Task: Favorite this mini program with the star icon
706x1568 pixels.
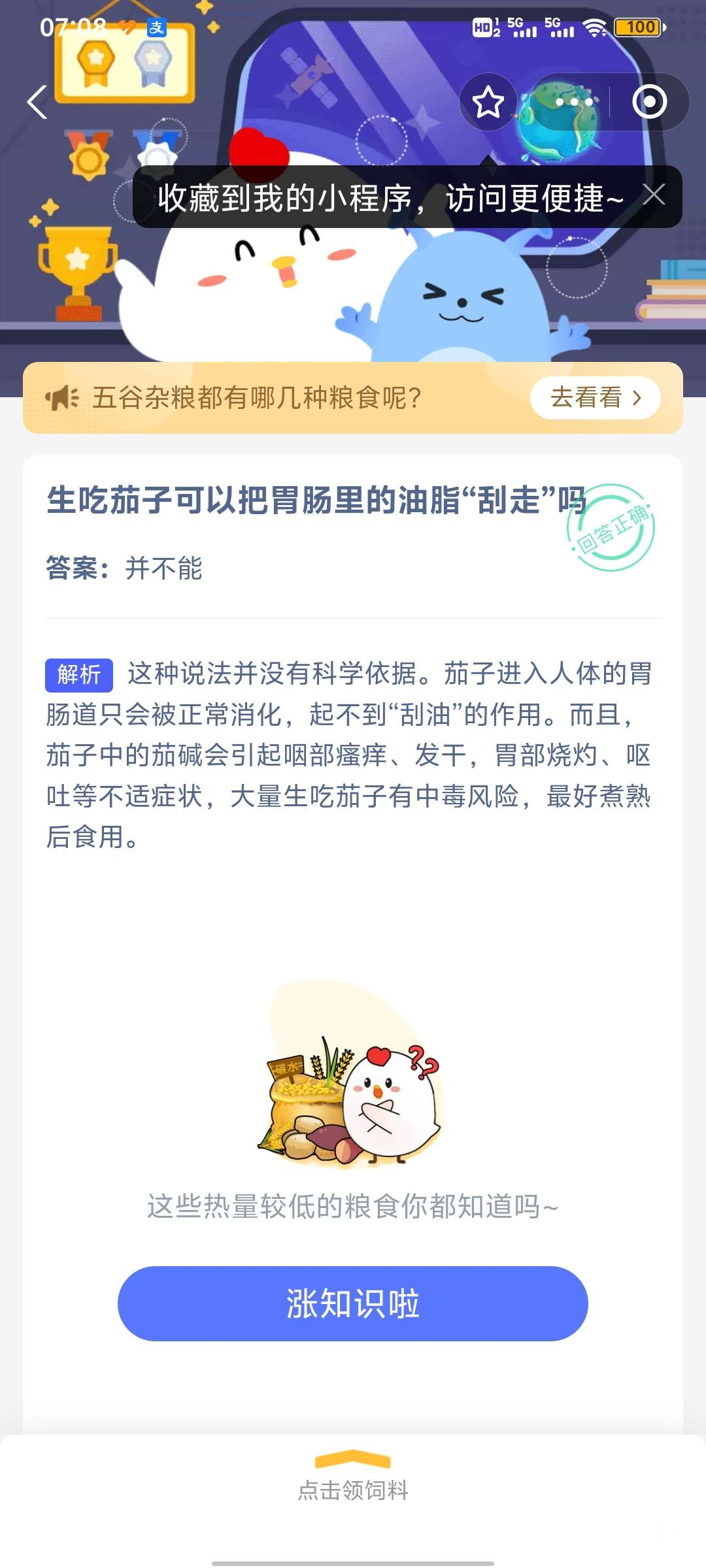Action: click(x=488, y=103)
